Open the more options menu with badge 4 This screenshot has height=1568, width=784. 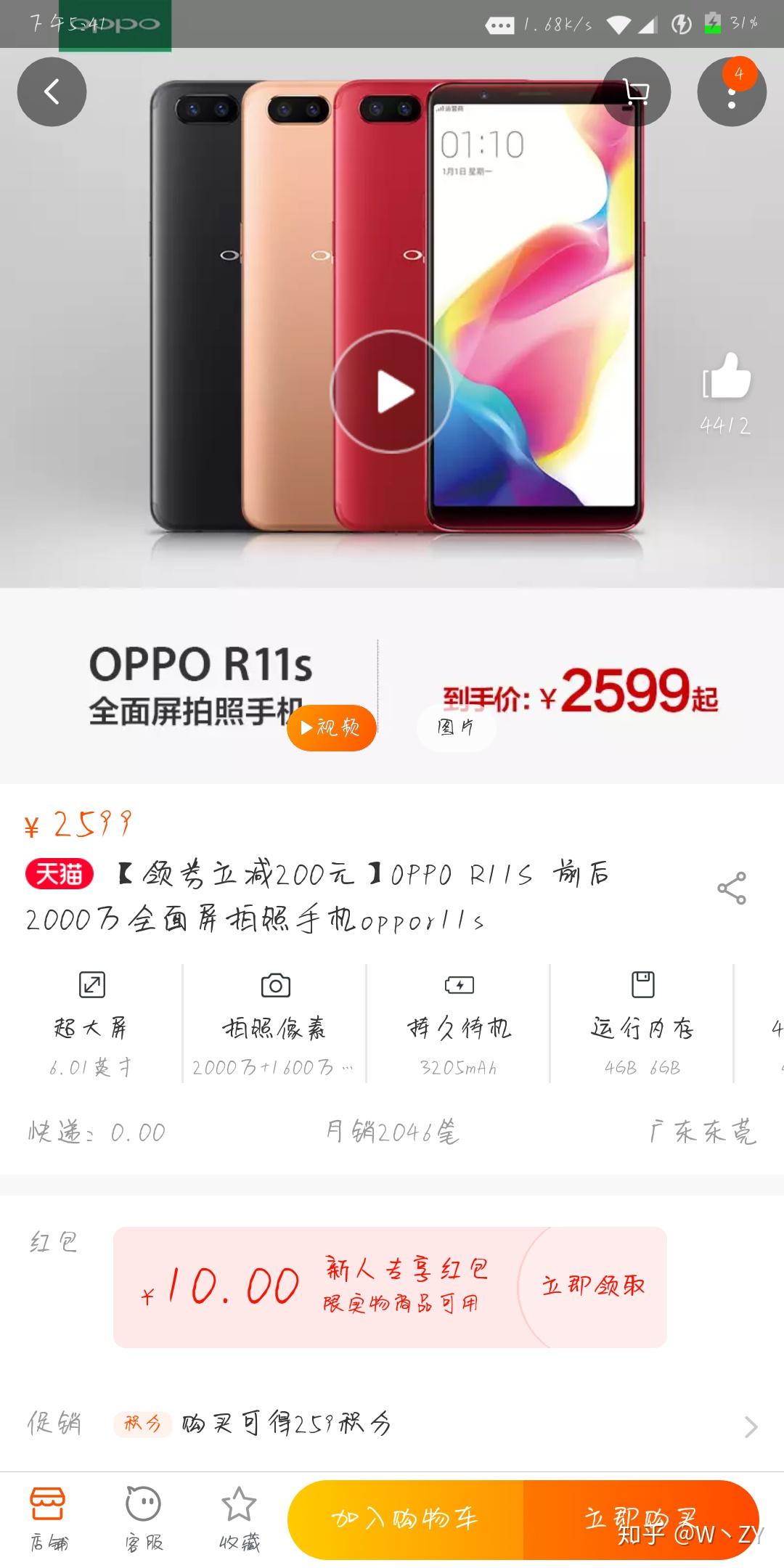click(730, 91)
